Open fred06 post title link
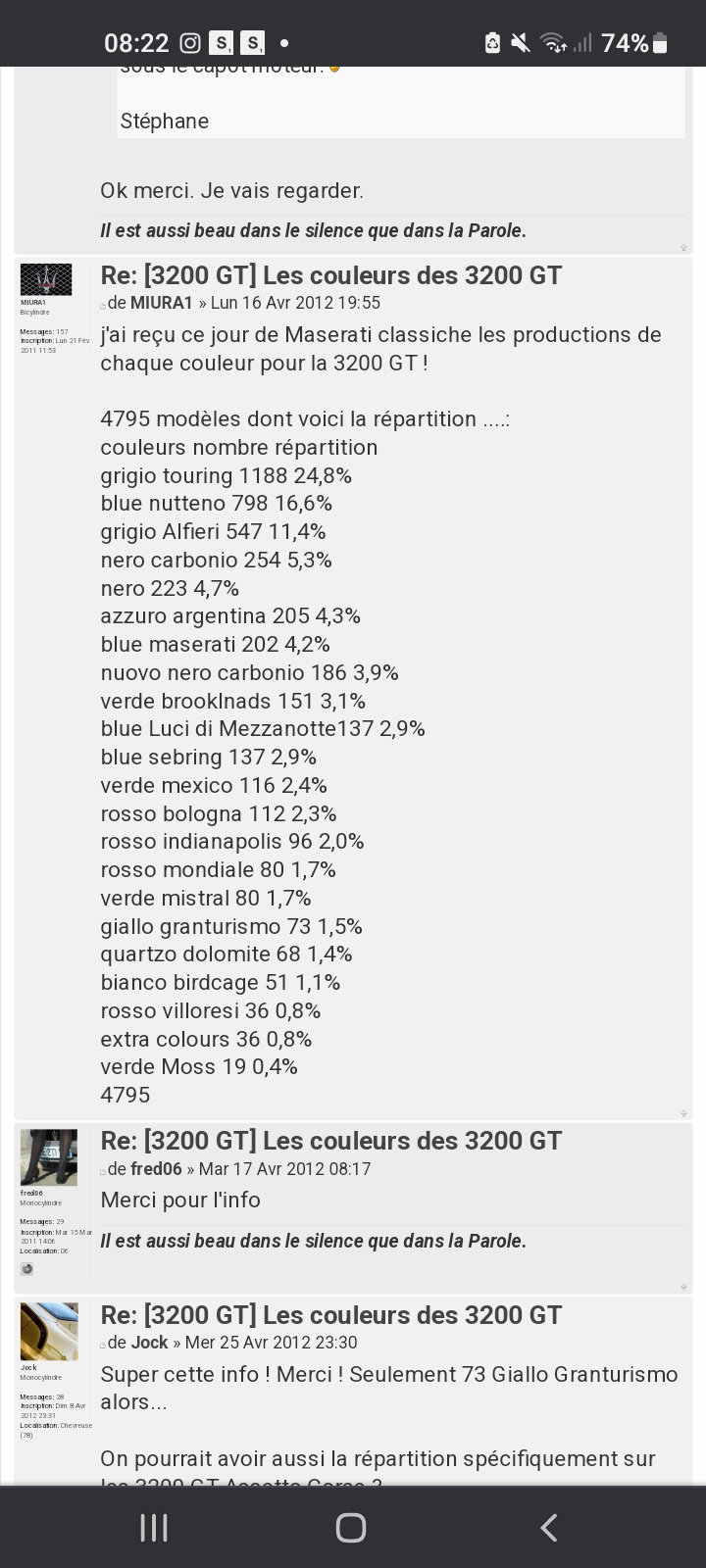This screenshot has height=1568, width=706. [330, 1141]
